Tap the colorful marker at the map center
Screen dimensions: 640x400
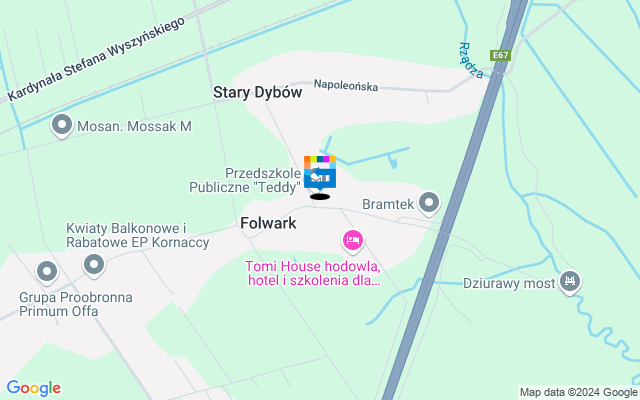(x=320, y=172)
